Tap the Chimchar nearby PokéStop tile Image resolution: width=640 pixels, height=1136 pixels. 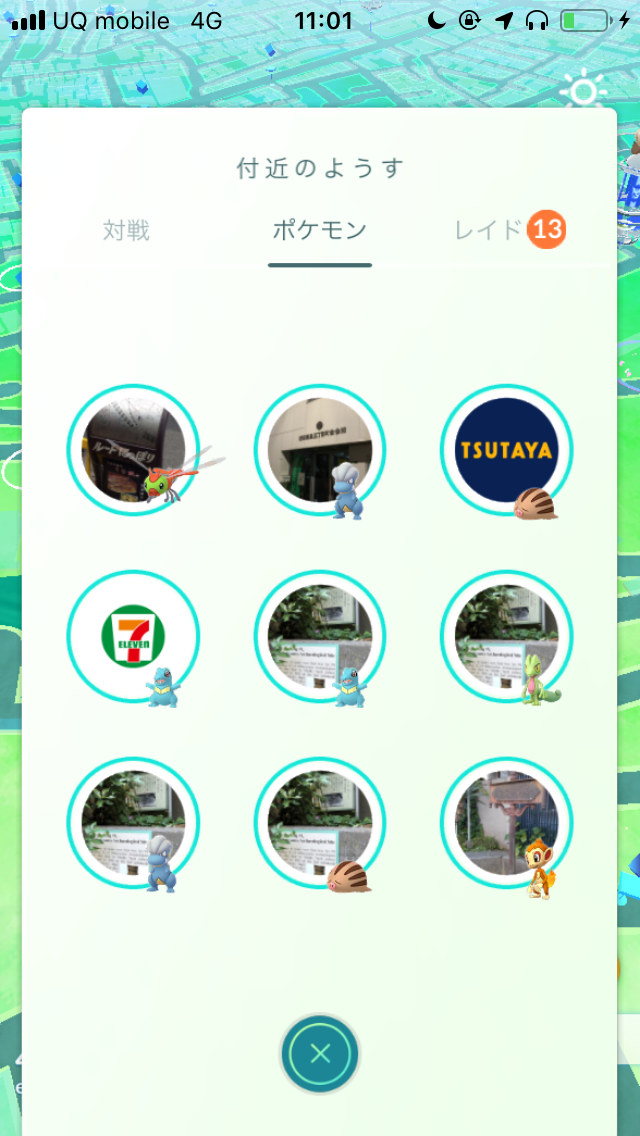[506, 823]
